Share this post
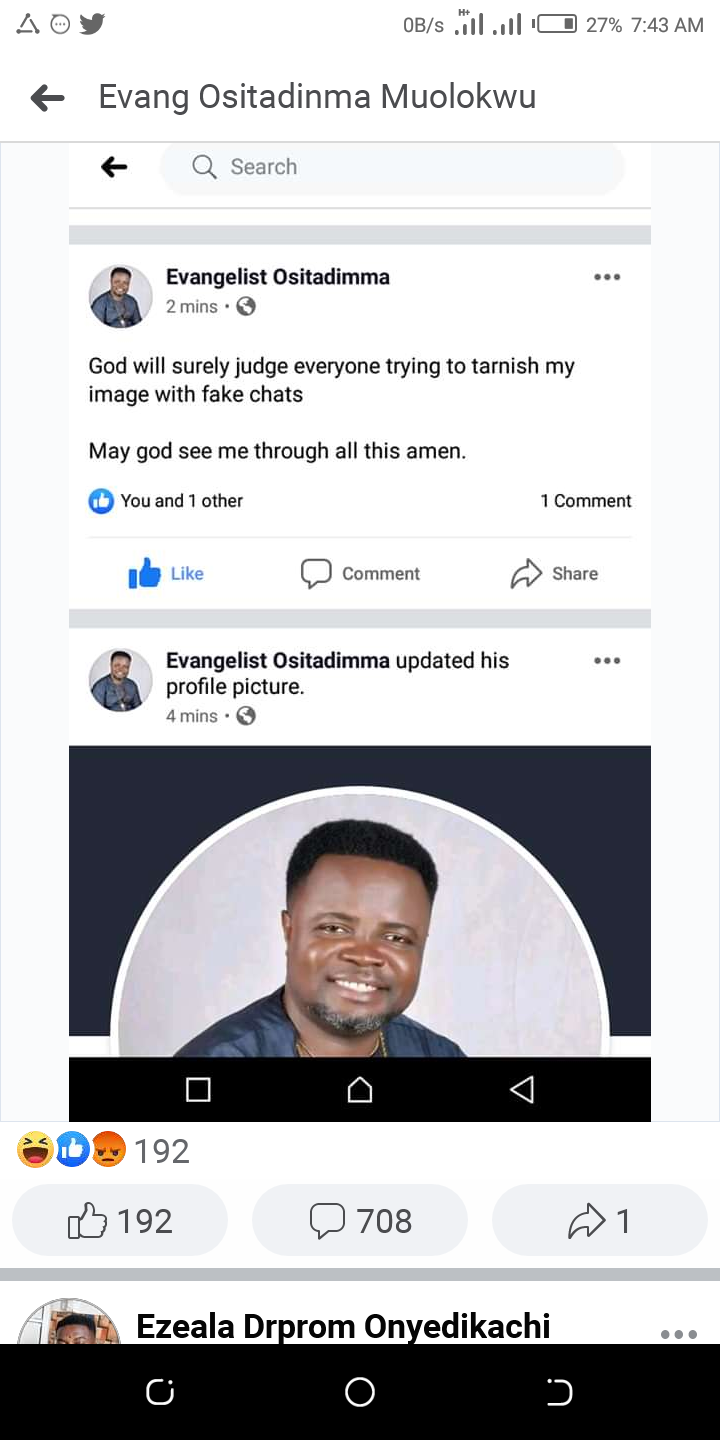 click(600, 1221)
